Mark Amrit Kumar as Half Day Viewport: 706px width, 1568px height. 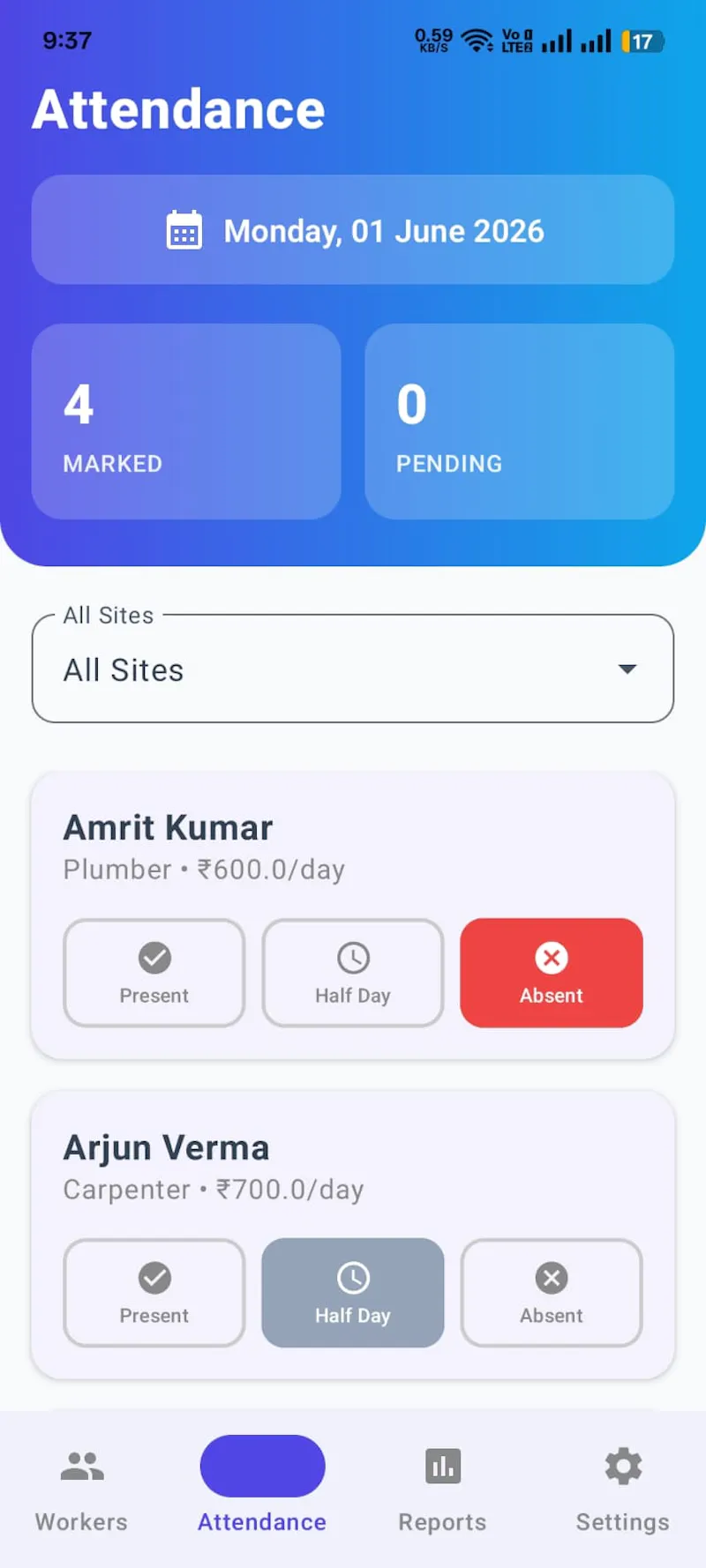[353, 973]
